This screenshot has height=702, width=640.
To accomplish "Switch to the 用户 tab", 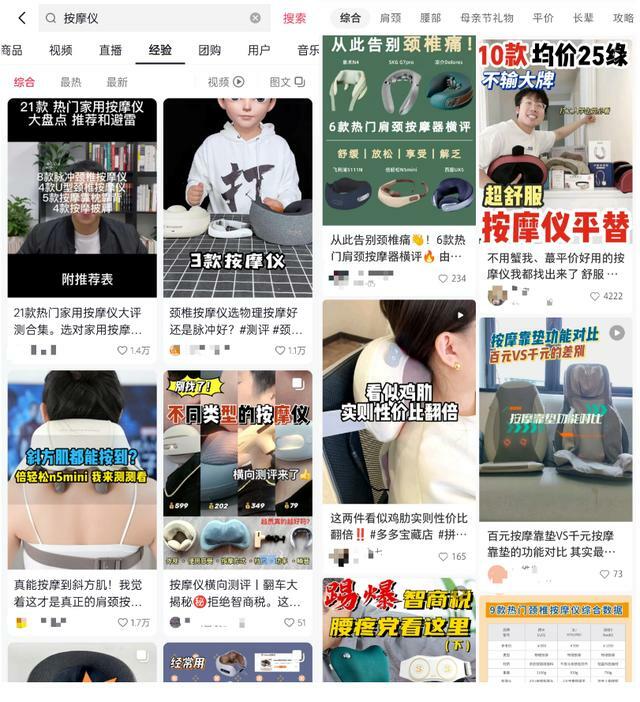I will click(258, 50).
